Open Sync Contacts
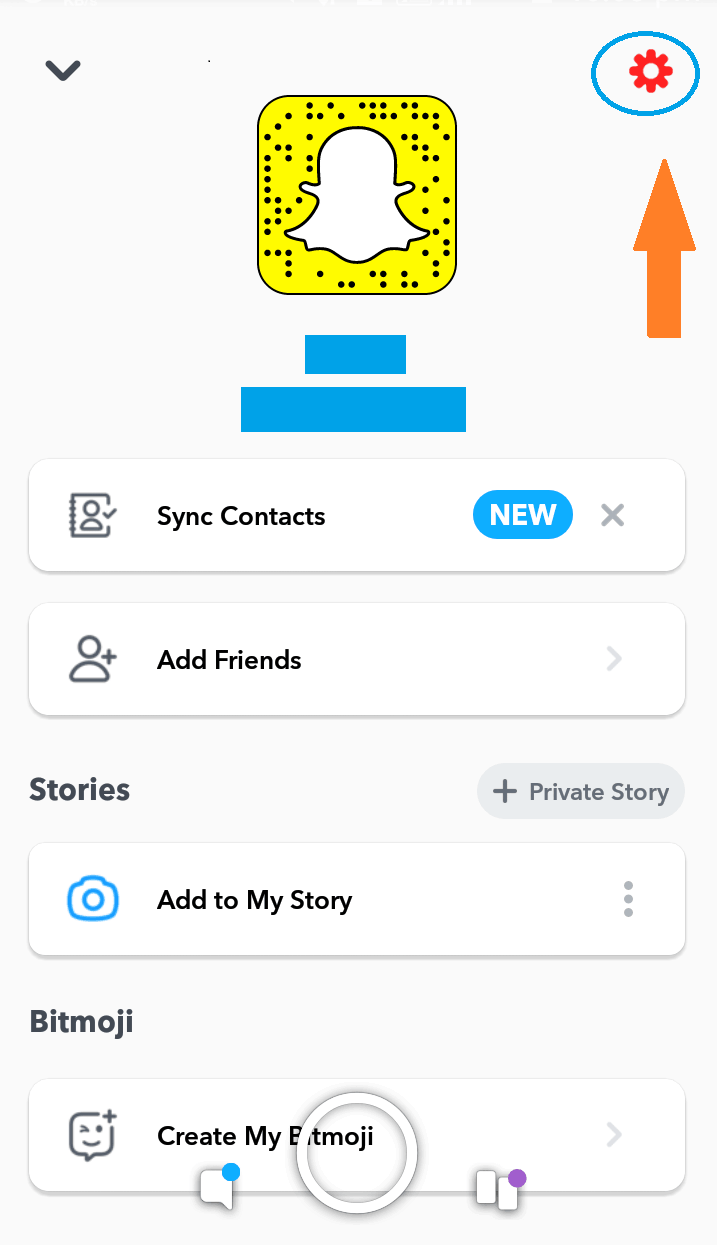 [x=357, y=516]
